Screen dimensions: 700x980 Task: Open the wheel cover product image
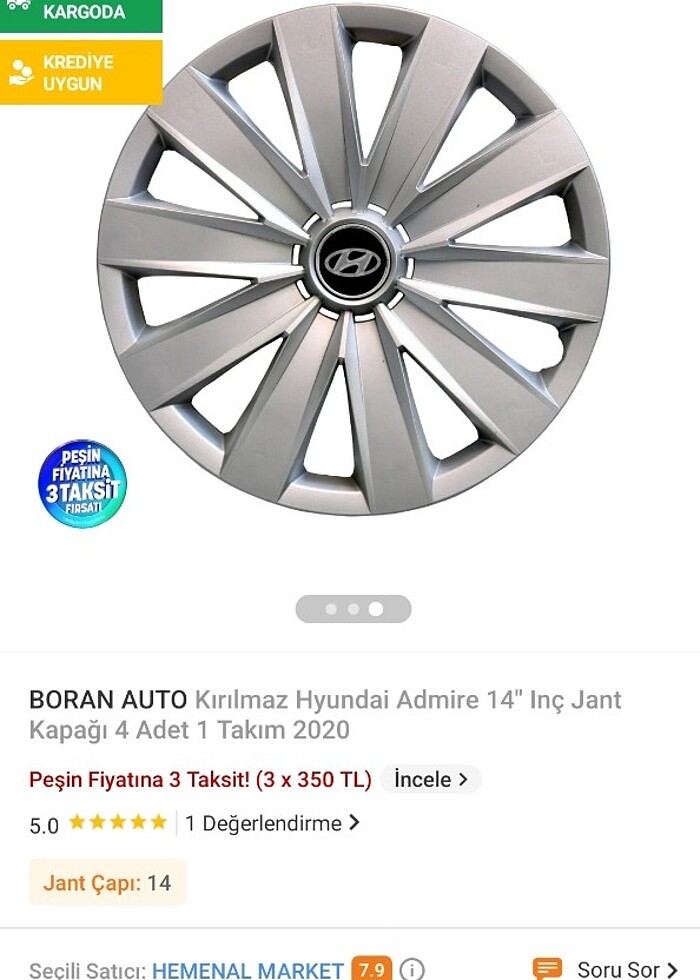352,262
